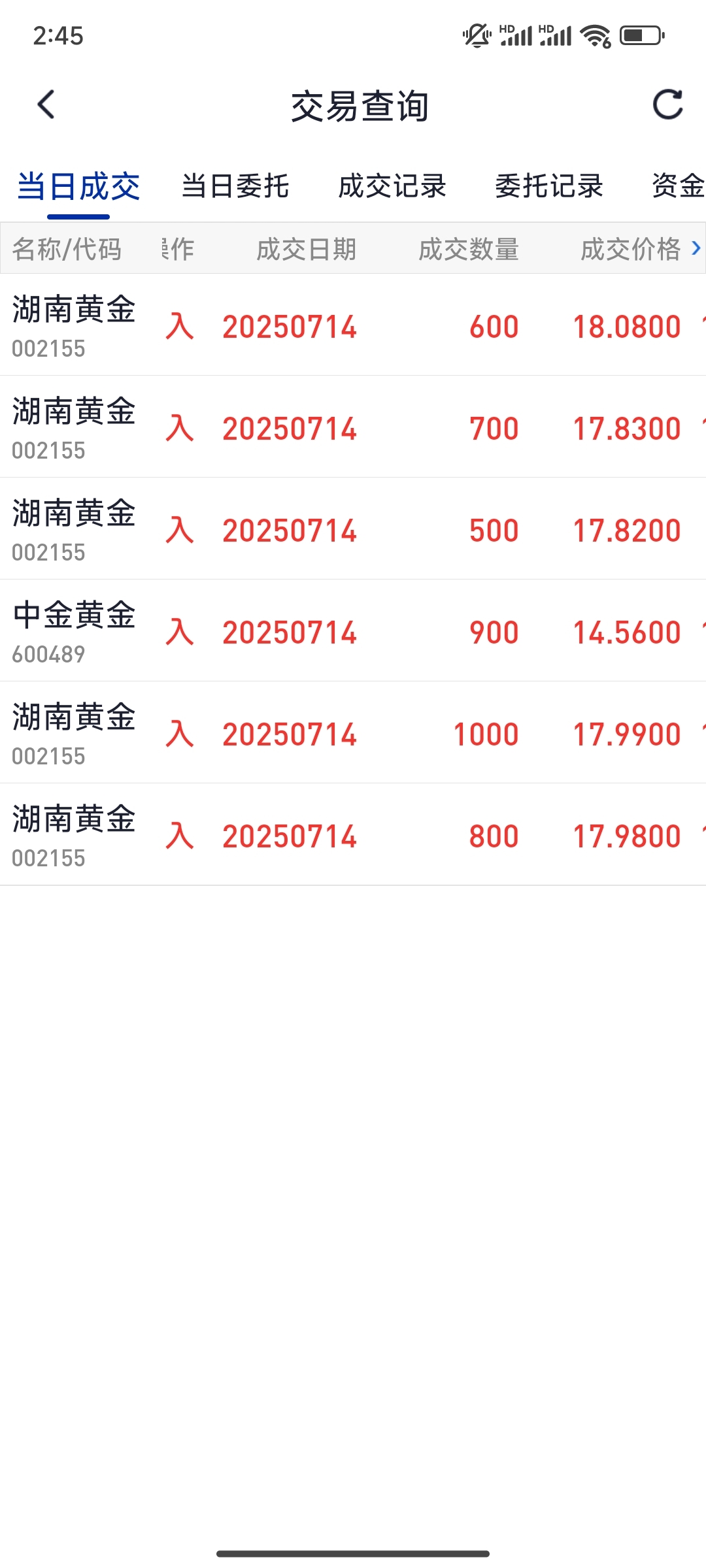View the 湖南黄金 trade with 1000 shares

pos(353,732)
